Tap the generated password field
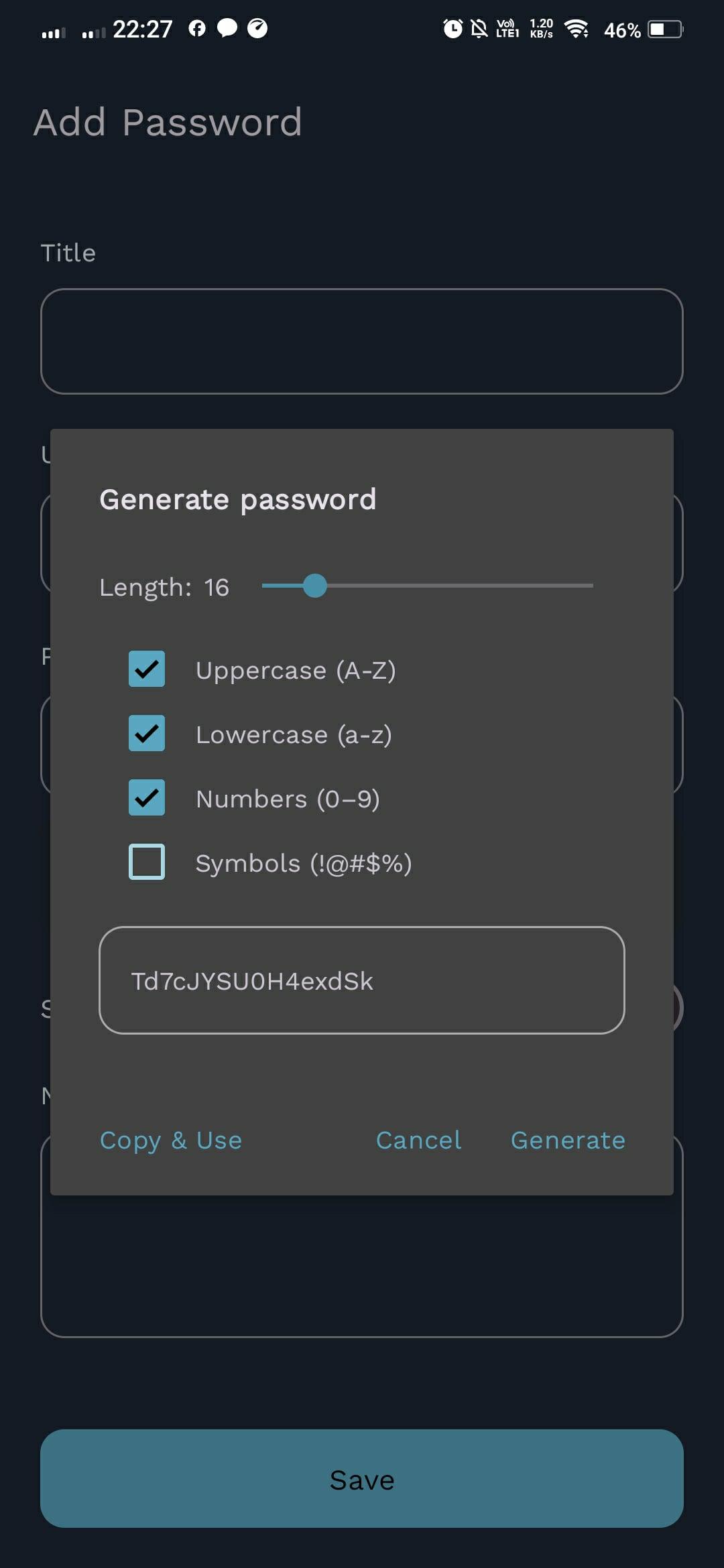This screenshot has height=1568, width=724. (x=362, y=980)
